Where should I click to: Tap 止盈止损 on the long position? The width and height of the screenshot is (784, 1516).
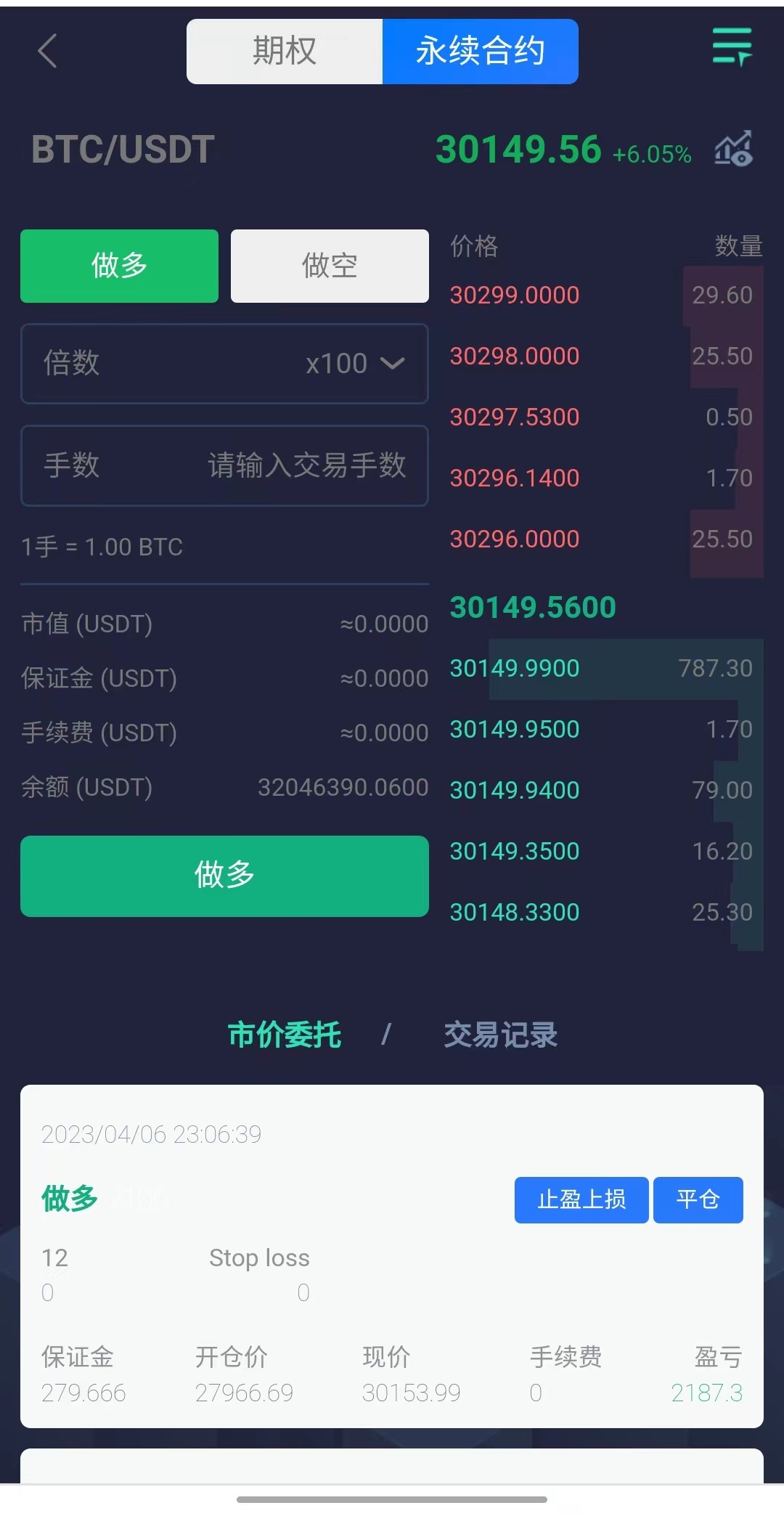[x=581, y=1199]
